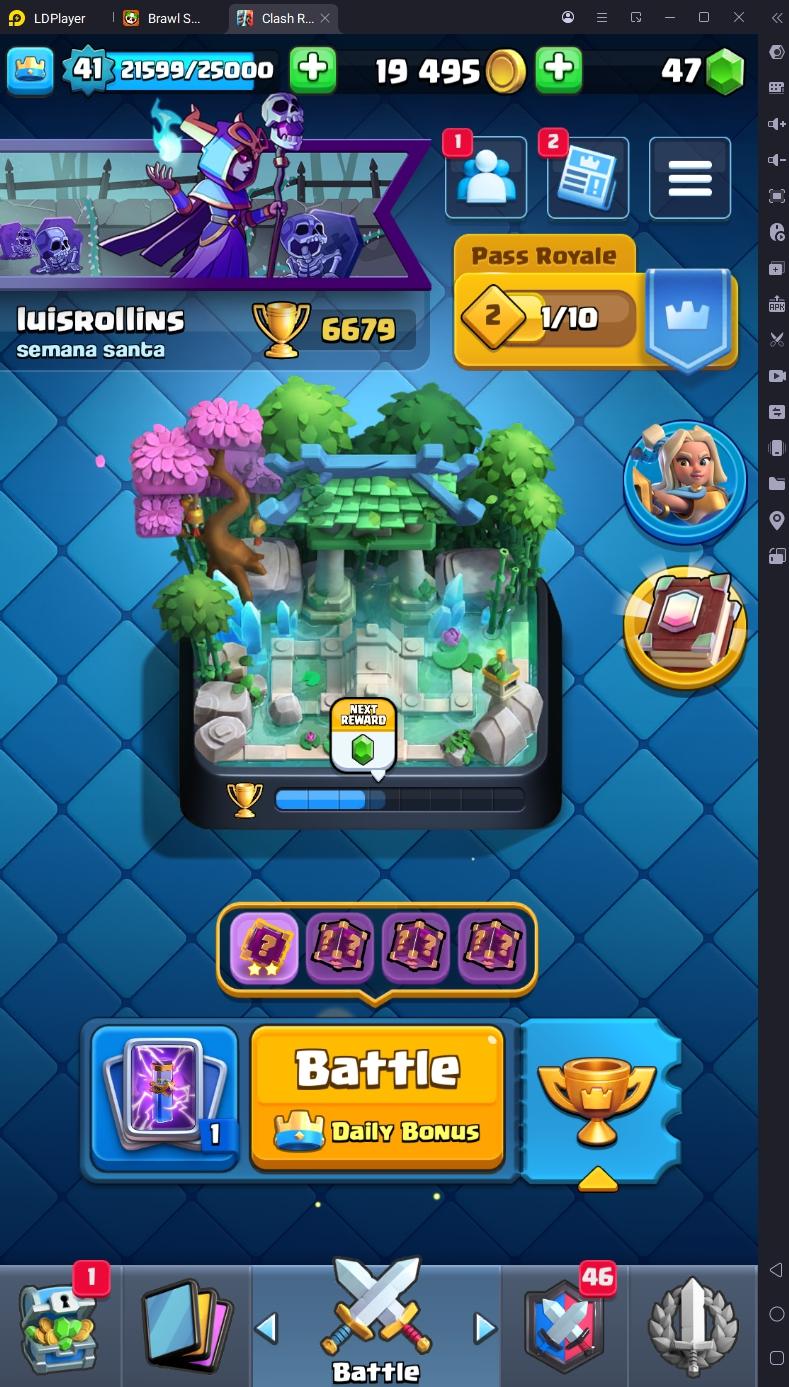Open the two-star mystery box slot
The height and width of the screenshot is (1387, 789).
point(265,947)
